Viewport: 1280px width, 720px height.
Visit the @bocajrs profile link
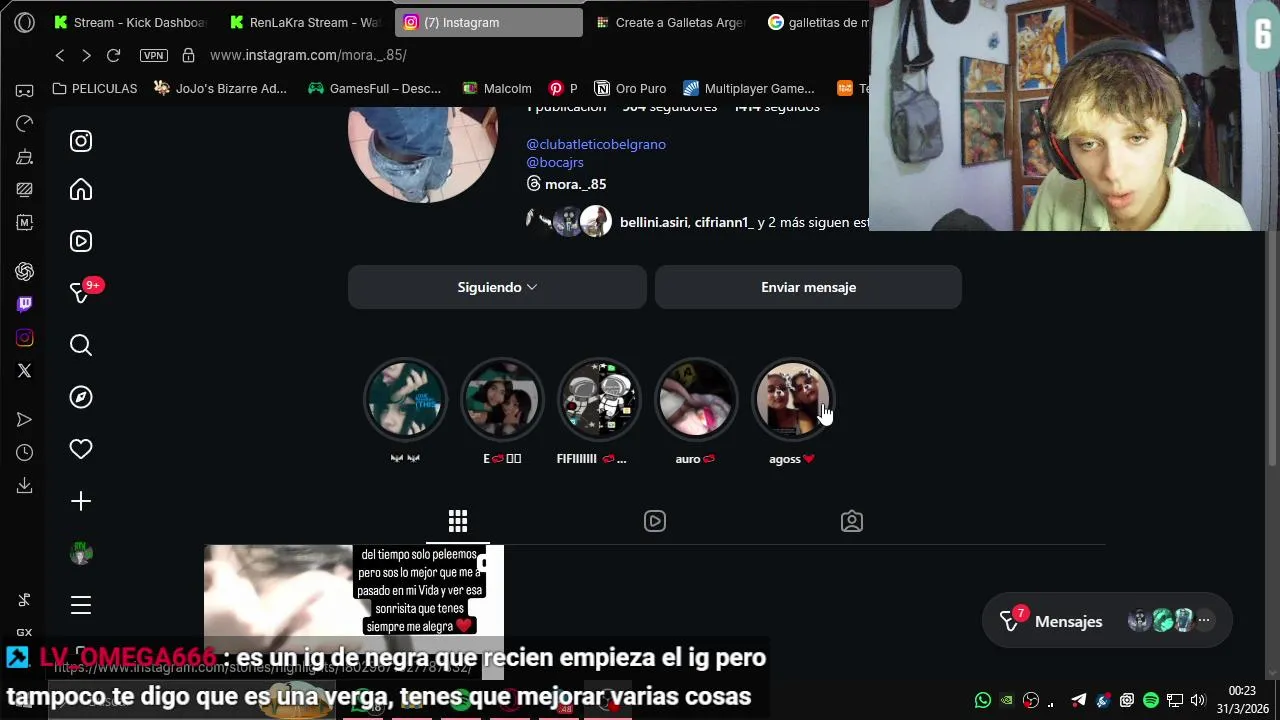(x=555, y=162)
